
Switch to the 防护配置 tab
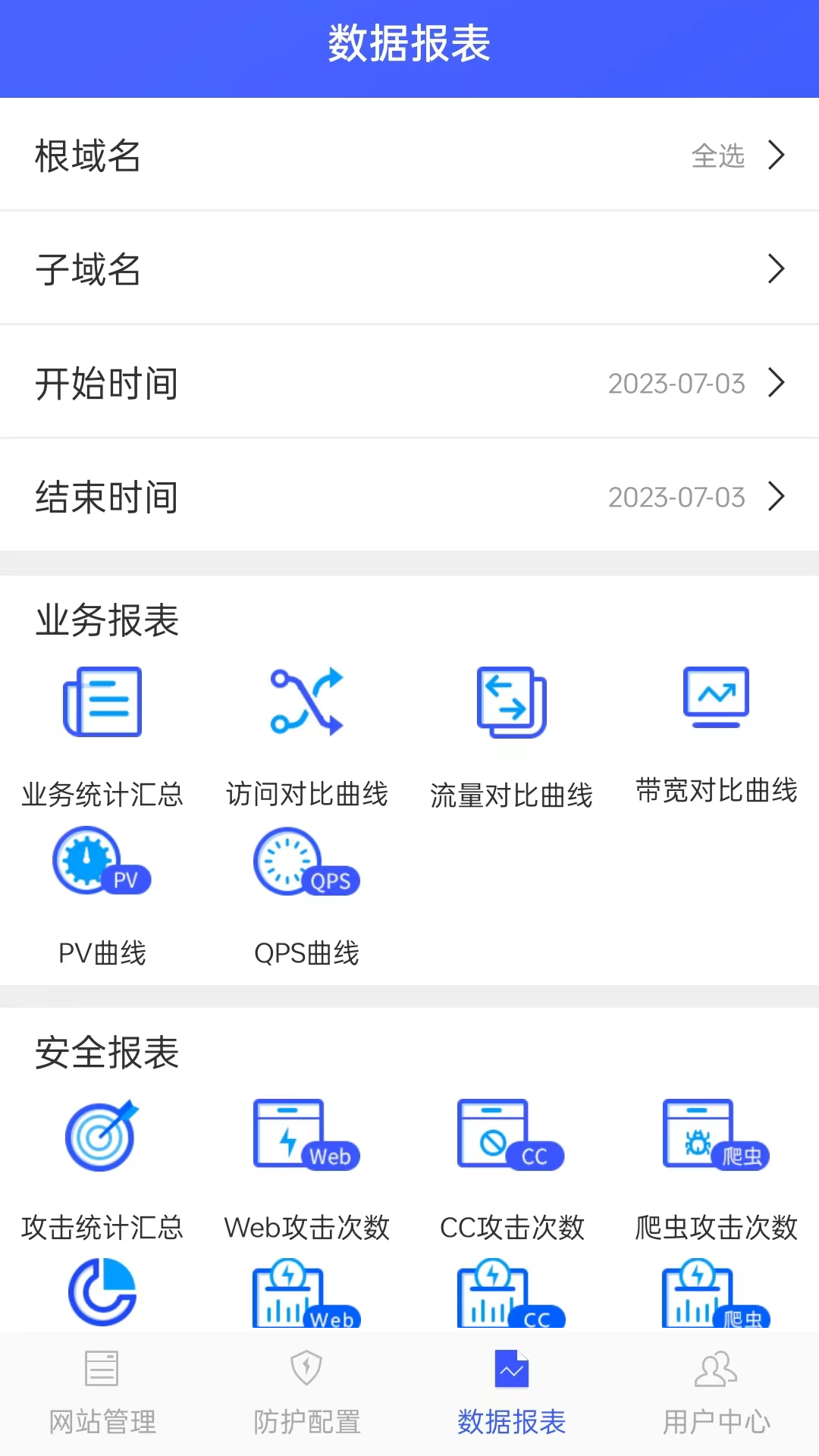click(307, 1394)
